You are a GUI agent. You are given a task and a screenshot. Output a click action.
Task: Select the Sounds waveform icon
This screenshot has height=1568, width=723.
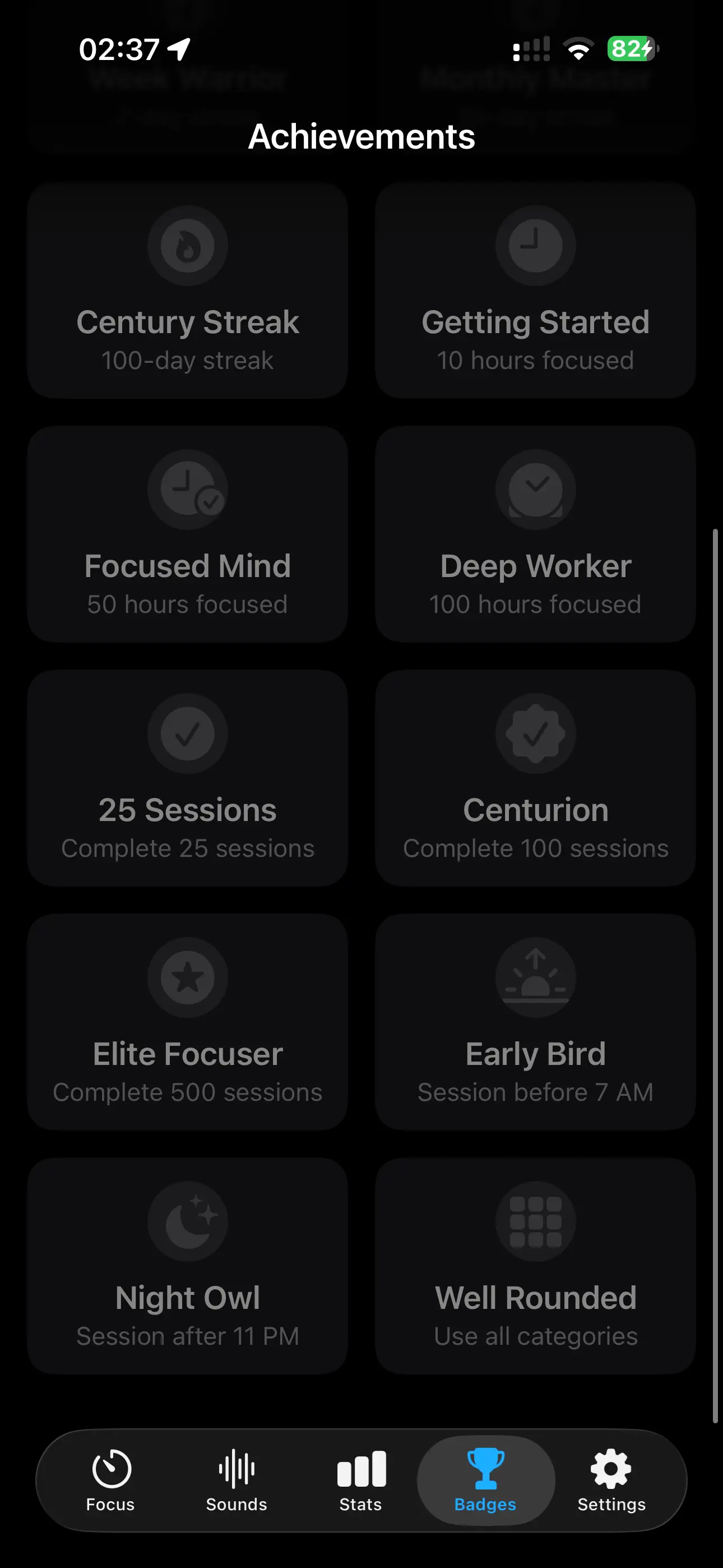coord(236,1466)
